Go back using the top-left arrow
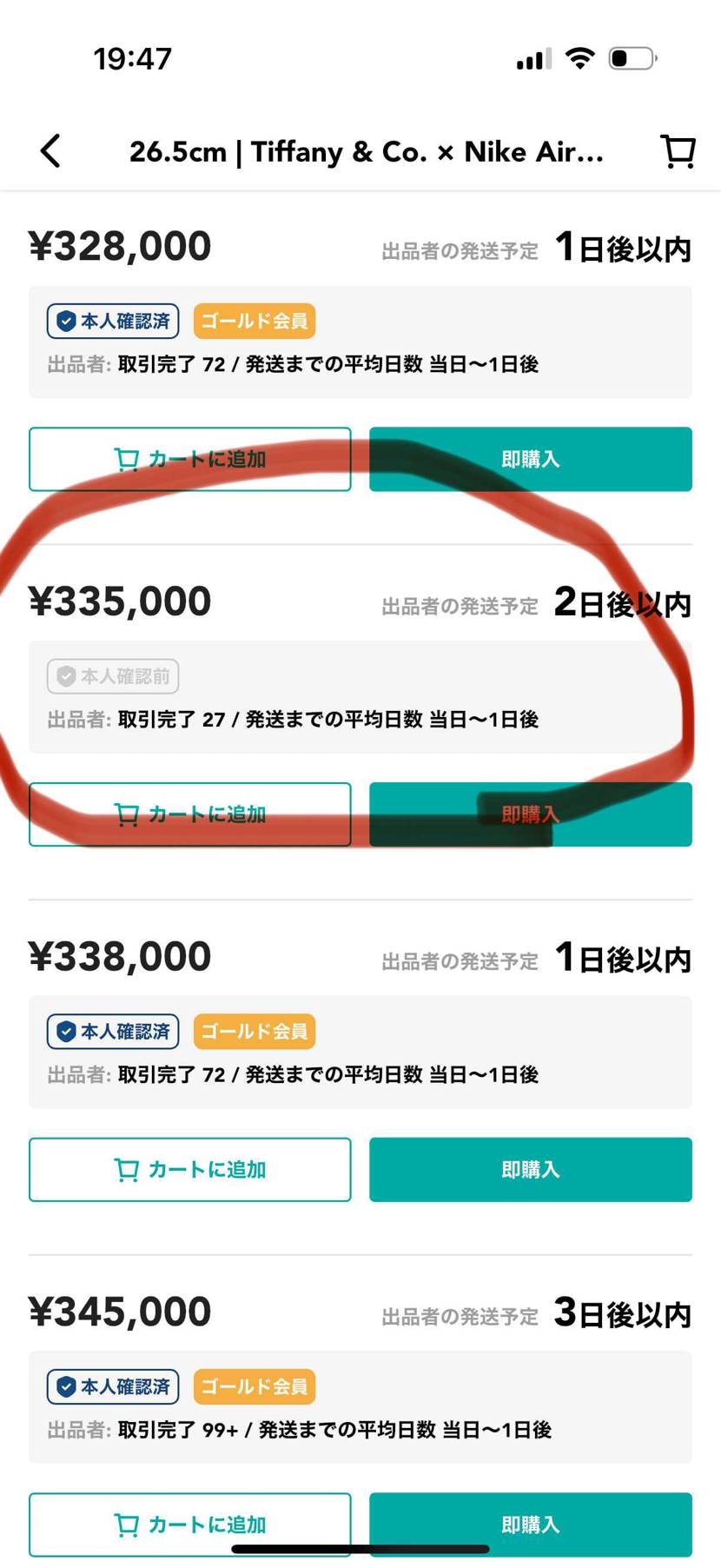Image resolution: width=721 pixels, height=1568 pixels. coord(51,151)
